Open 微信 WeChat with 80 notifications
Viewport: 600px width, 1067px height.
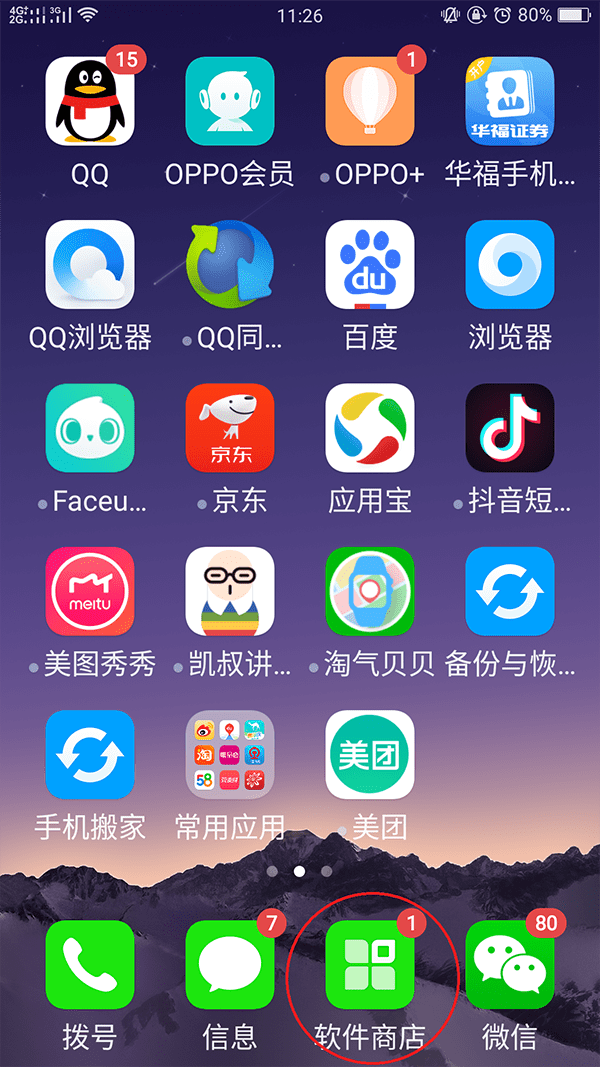[x=510, y=965]
